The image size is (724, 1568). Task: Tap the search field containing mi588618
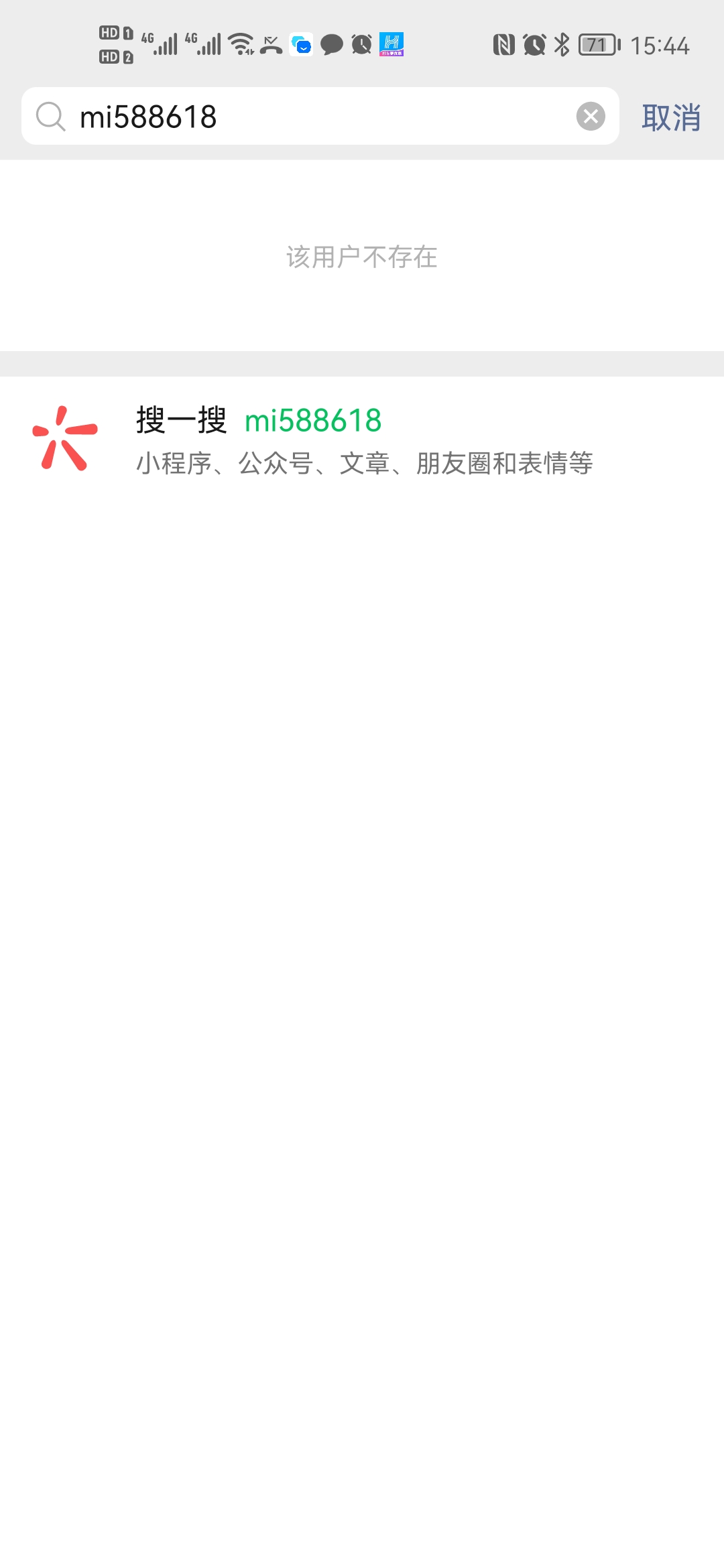tap(315, 117)
